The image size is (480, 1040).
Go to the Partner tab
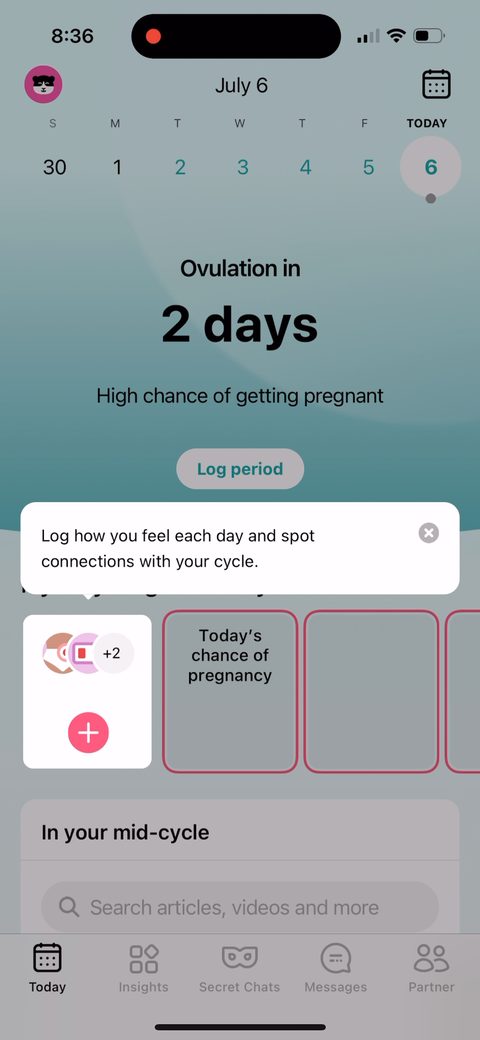[x=432, y=968]
